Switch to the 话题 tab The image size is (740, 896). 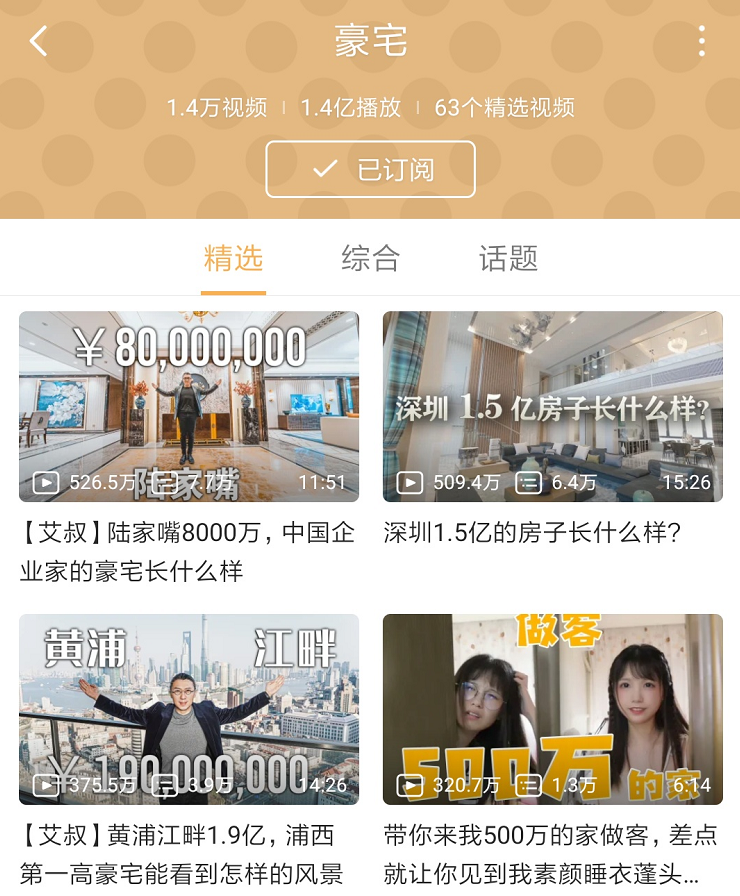(508, 259)
